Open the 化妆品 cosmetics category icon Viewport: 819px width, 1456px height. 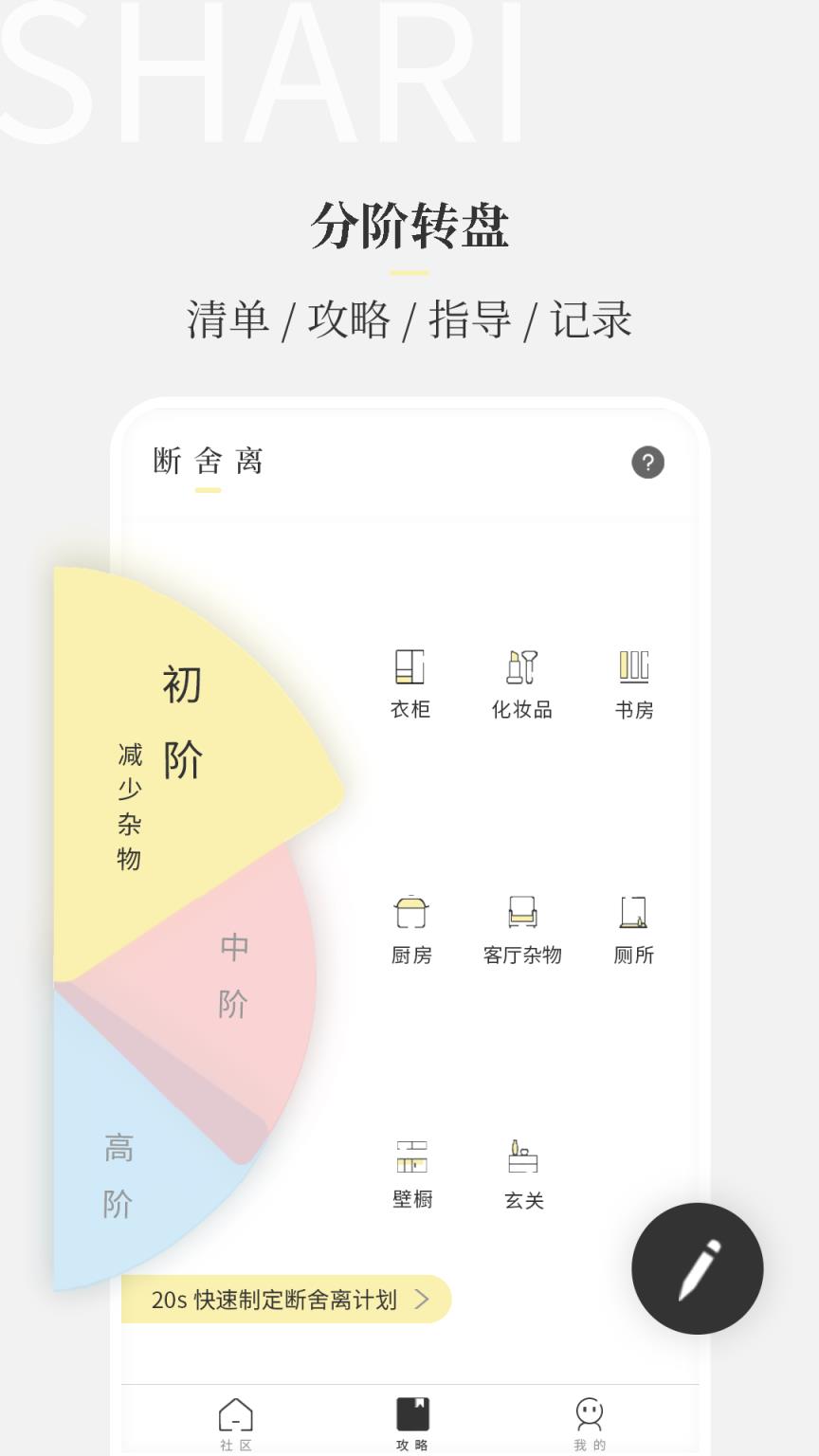pyautogui.click(x=521, y=669)
